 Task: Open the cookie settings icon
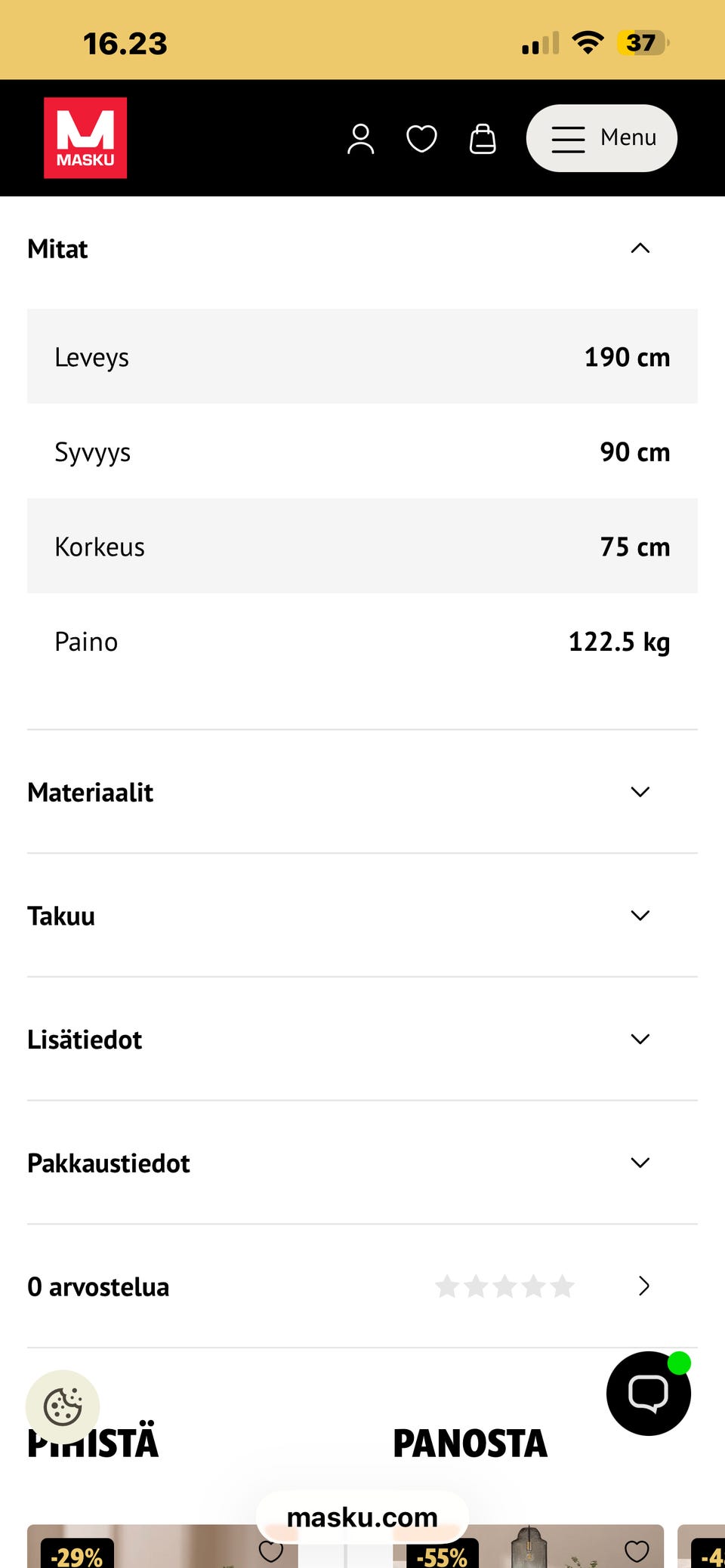pyautogui.click(x=62, y=1406)
